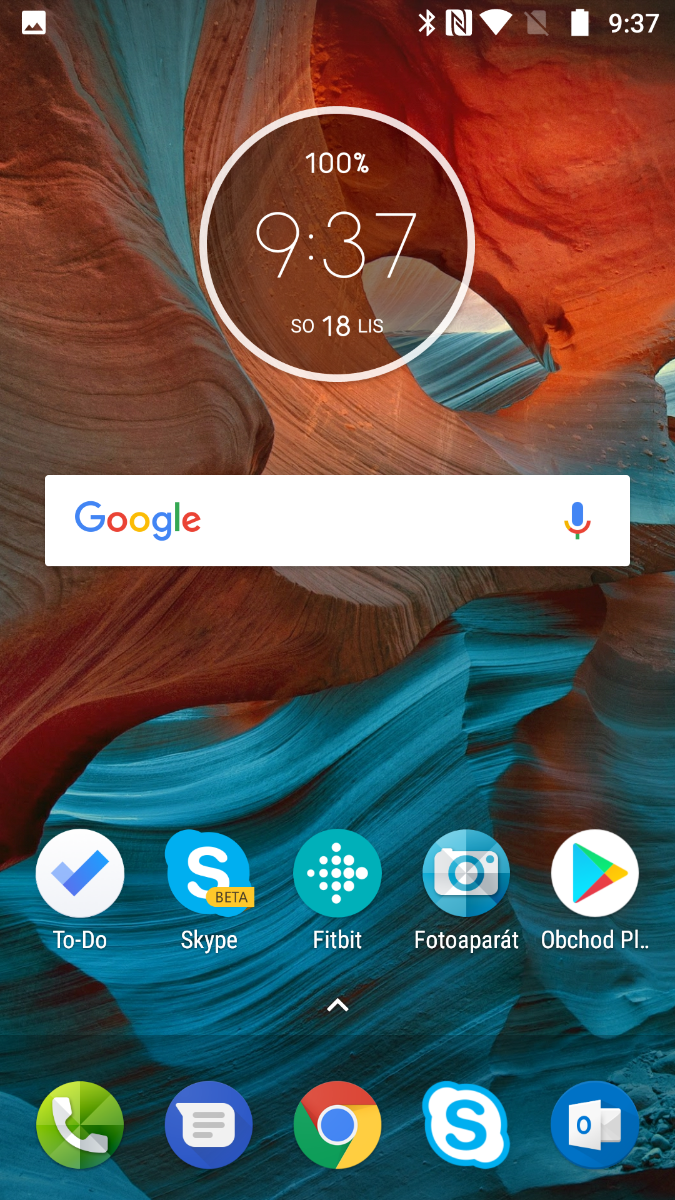Open the To-Do app

(80, 874)
